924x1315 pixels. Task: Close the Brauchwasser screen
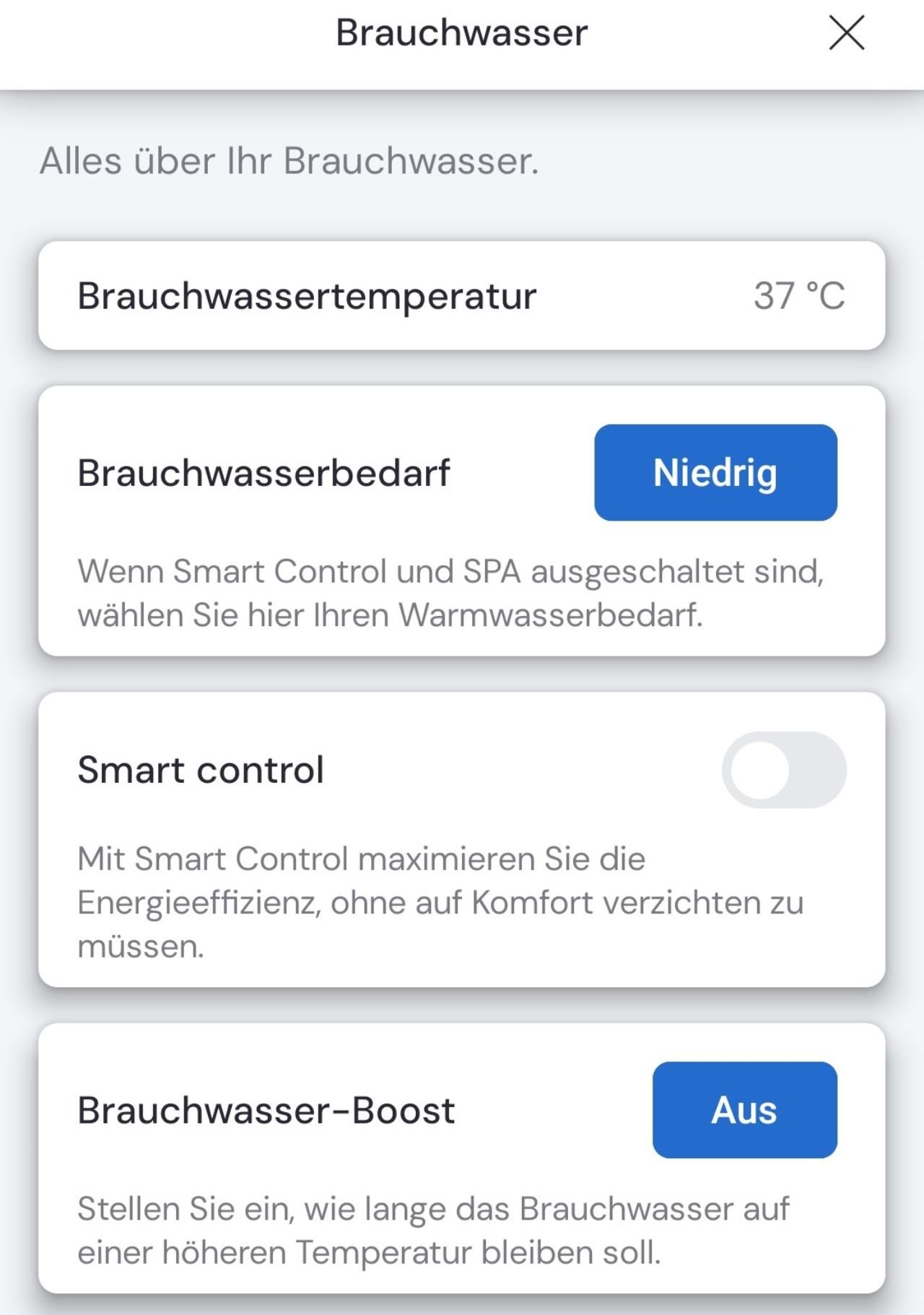coord(846,33)
